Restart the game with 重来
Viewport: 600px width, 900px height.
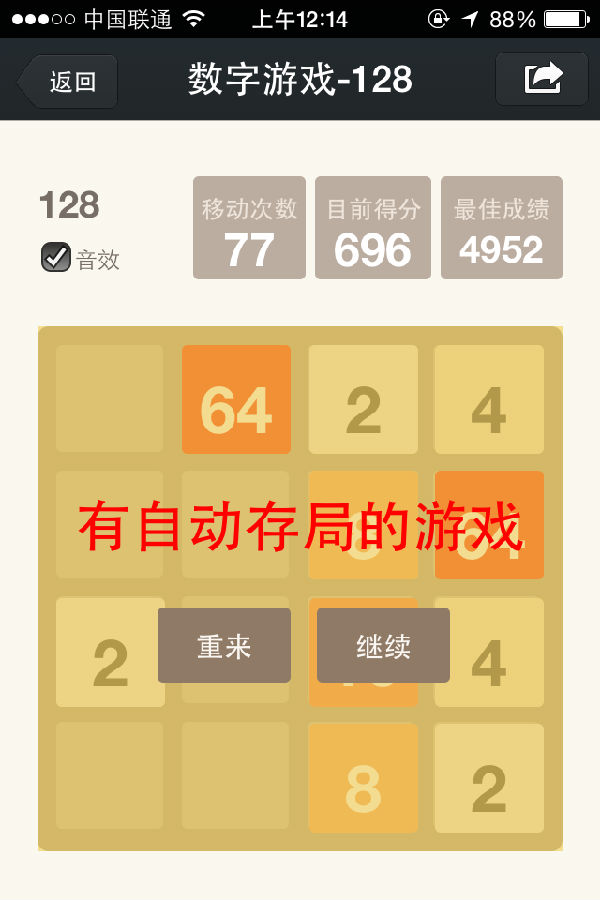pyautogui.click(x=224, y=646)
